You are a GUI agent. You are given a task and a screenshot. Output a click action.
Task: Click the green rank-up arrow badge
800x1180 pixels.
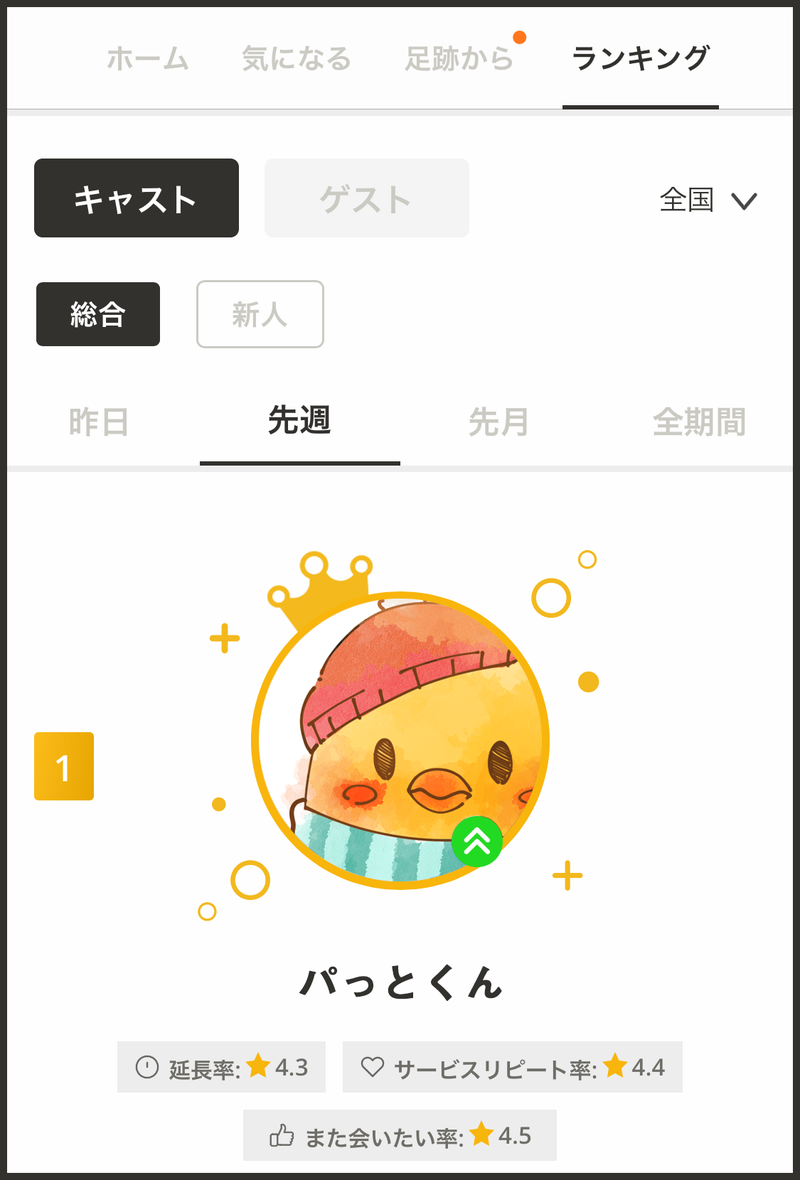coord(478,843)
